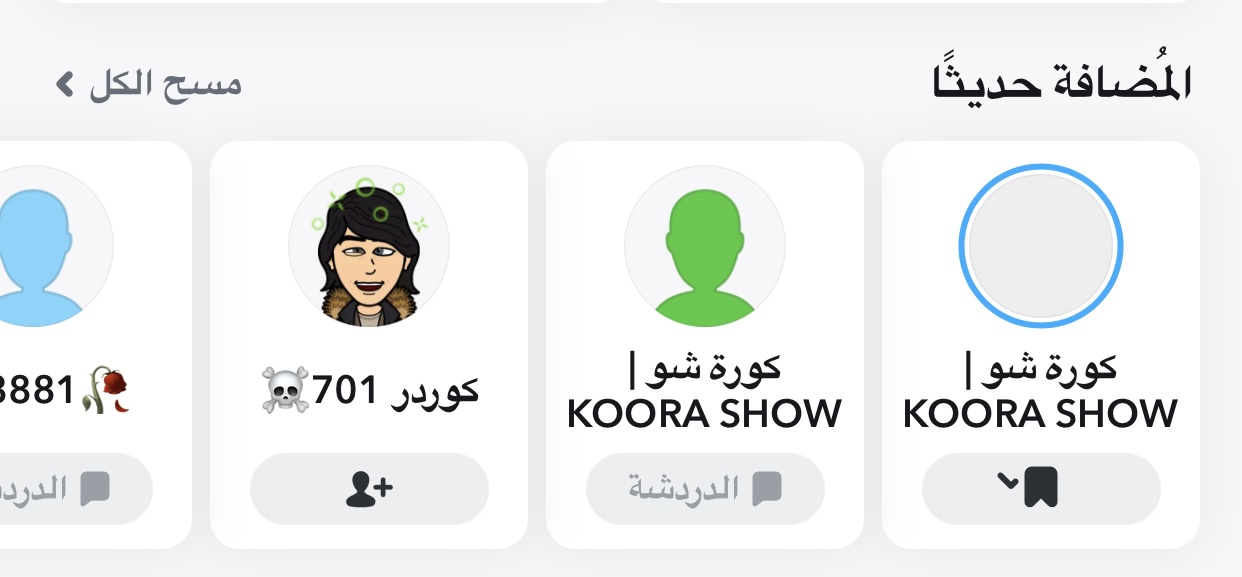Viewport: 1242px width, 577px height.
Task: Open الدردشة chat with the green-avatar KOORA SHOW
Action: coord(704,489)
